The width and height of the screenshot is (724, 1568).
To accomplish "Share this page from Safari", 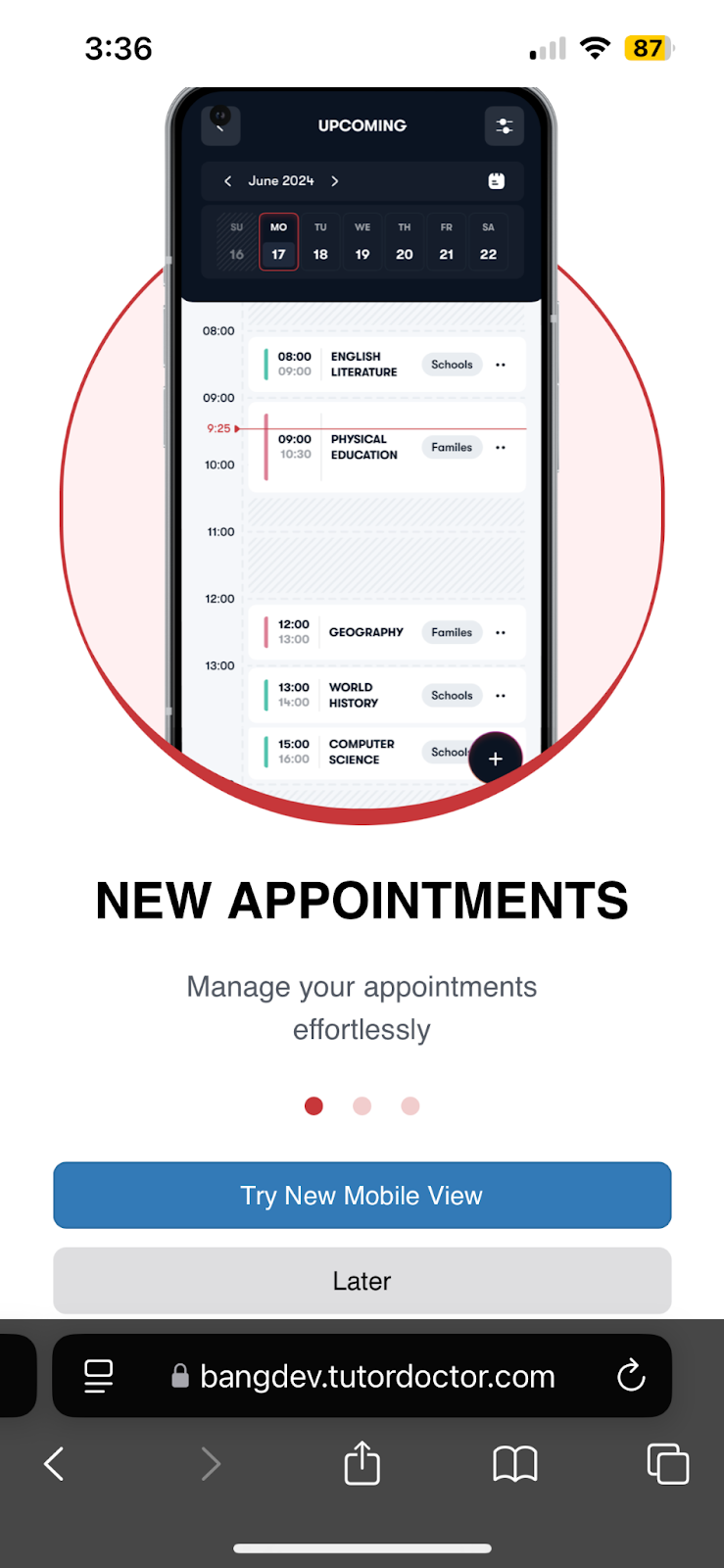I will click(x=362, y=1464).
